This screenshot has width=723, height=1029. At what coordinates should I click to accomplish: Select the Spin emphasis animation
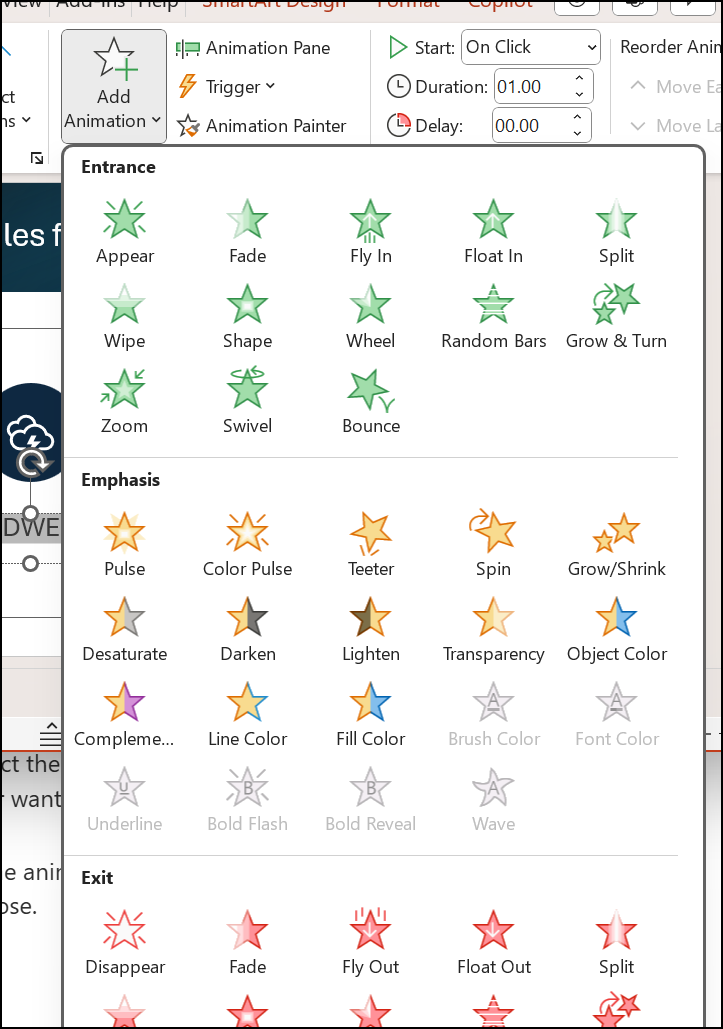(493, 544)
